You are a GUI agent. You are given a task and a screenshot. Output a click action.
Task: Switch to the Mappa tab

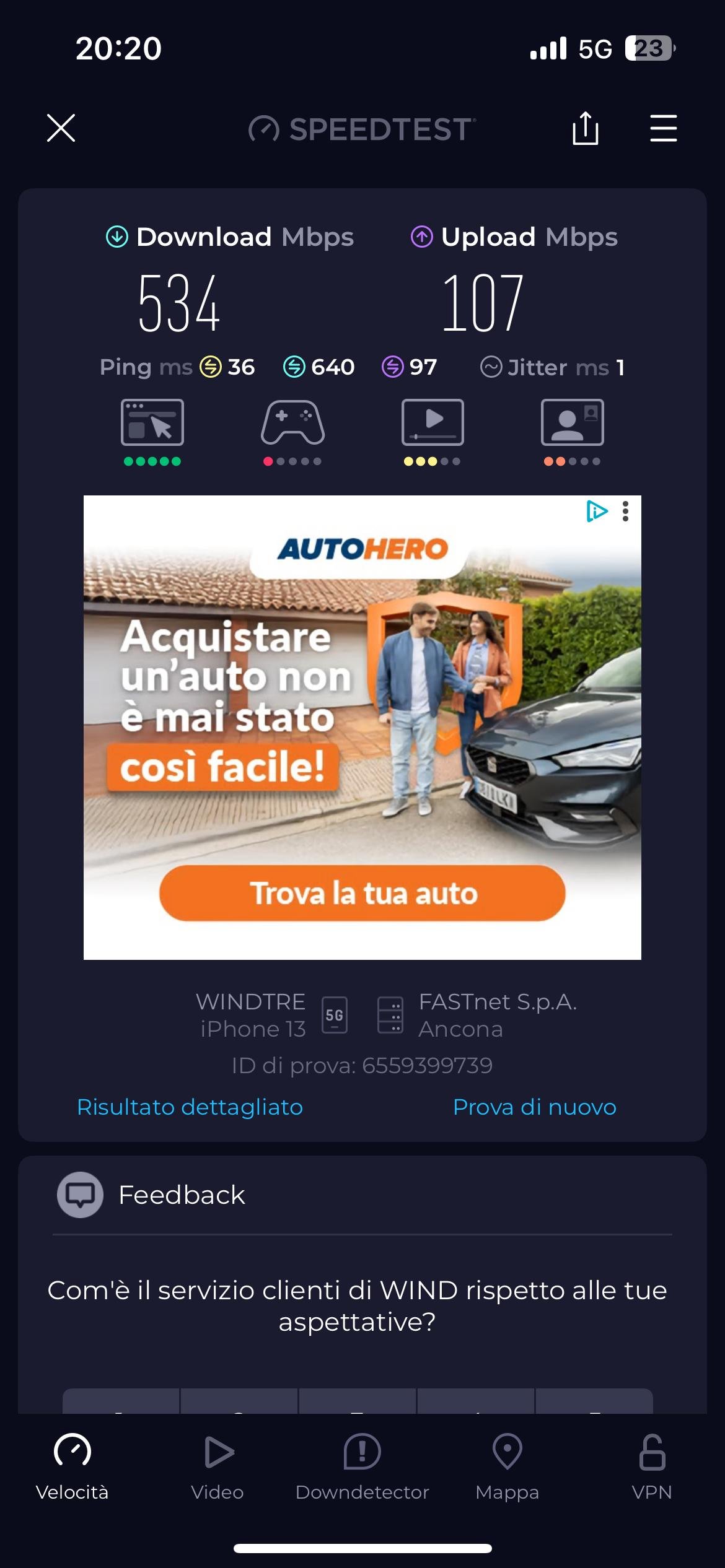(x=507, y=1467)
